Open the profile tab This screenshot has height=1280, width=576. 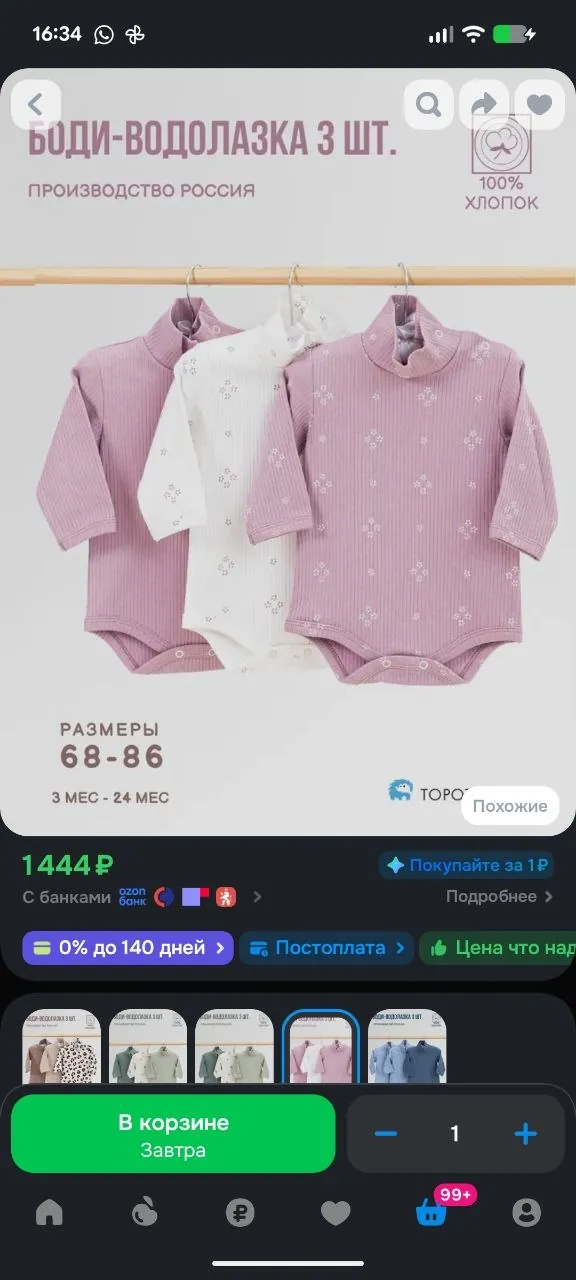click(526, 1214)
